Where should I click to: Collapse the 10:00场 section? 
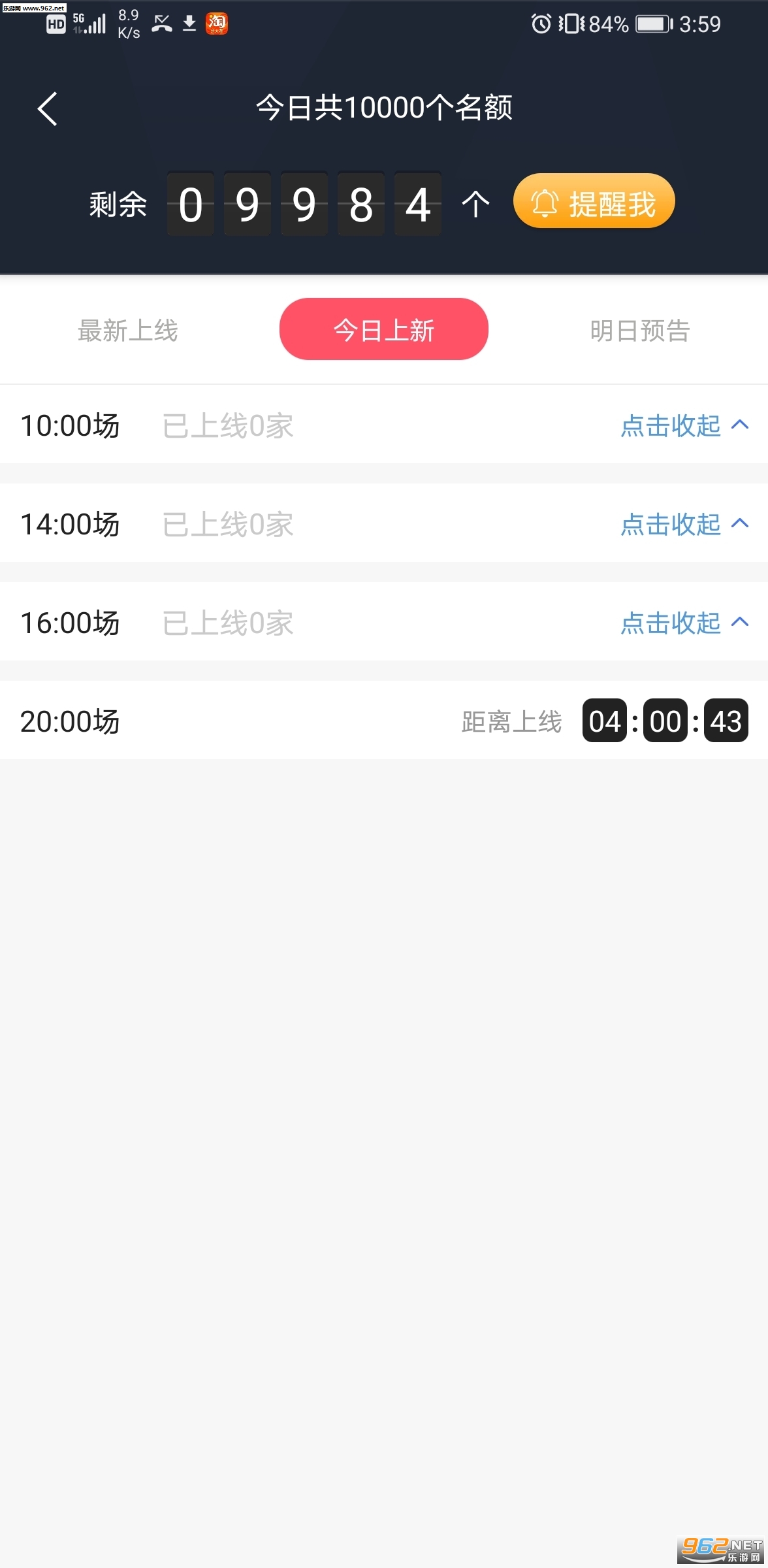[683, 426]
